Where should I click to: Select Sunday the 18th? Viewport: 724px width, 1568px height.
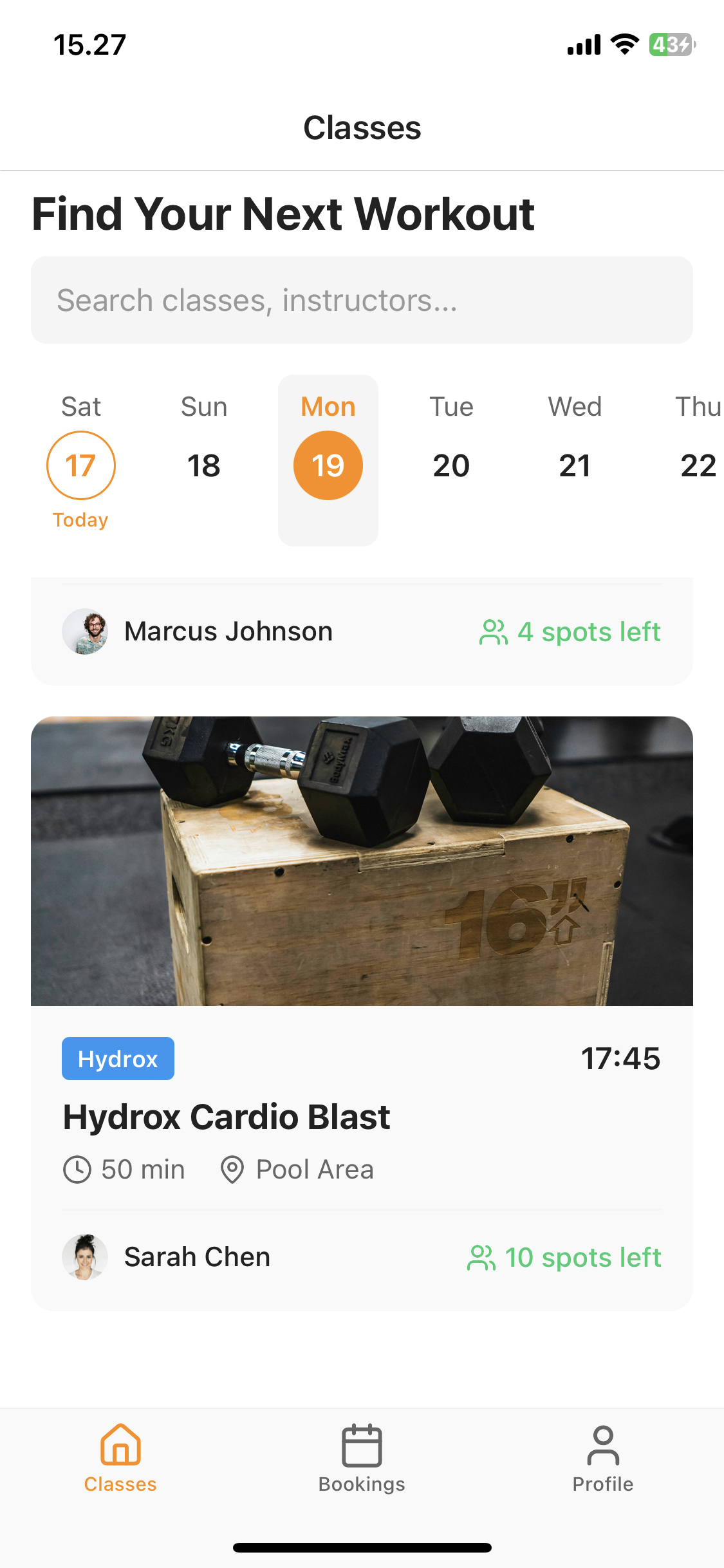click(x=204, y=465)
